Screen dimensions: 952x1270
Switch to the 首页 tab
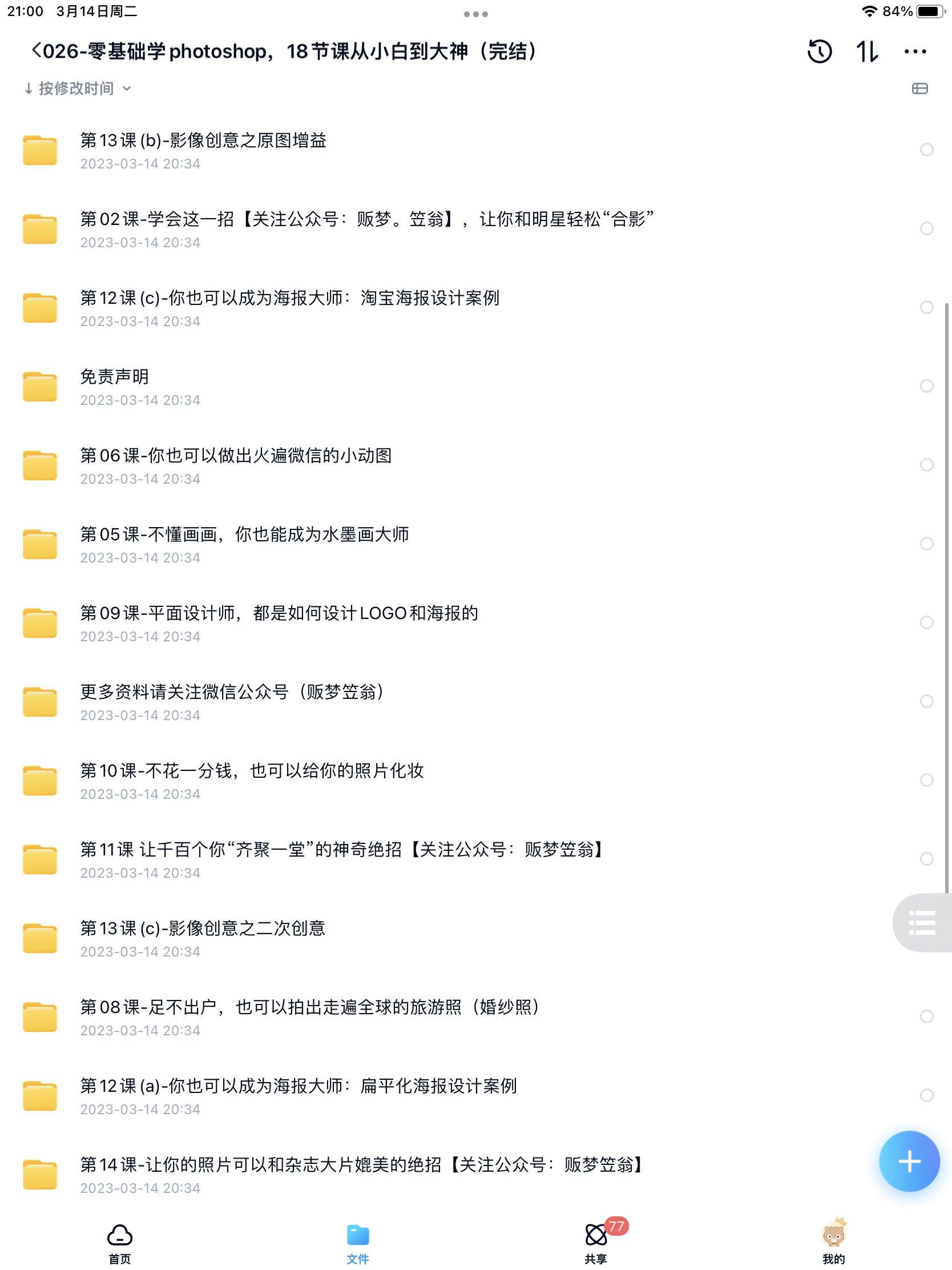pyautogui.click(x=119, y=1242)
